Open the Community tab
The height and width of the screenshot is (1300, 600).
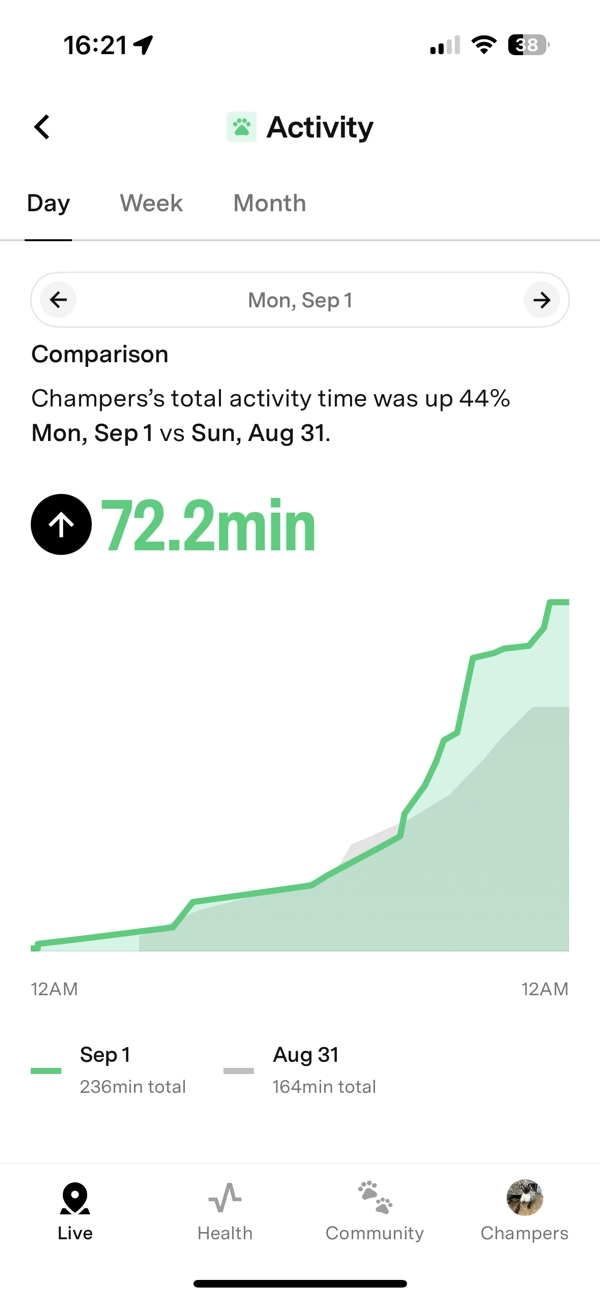click(374, 1210)
